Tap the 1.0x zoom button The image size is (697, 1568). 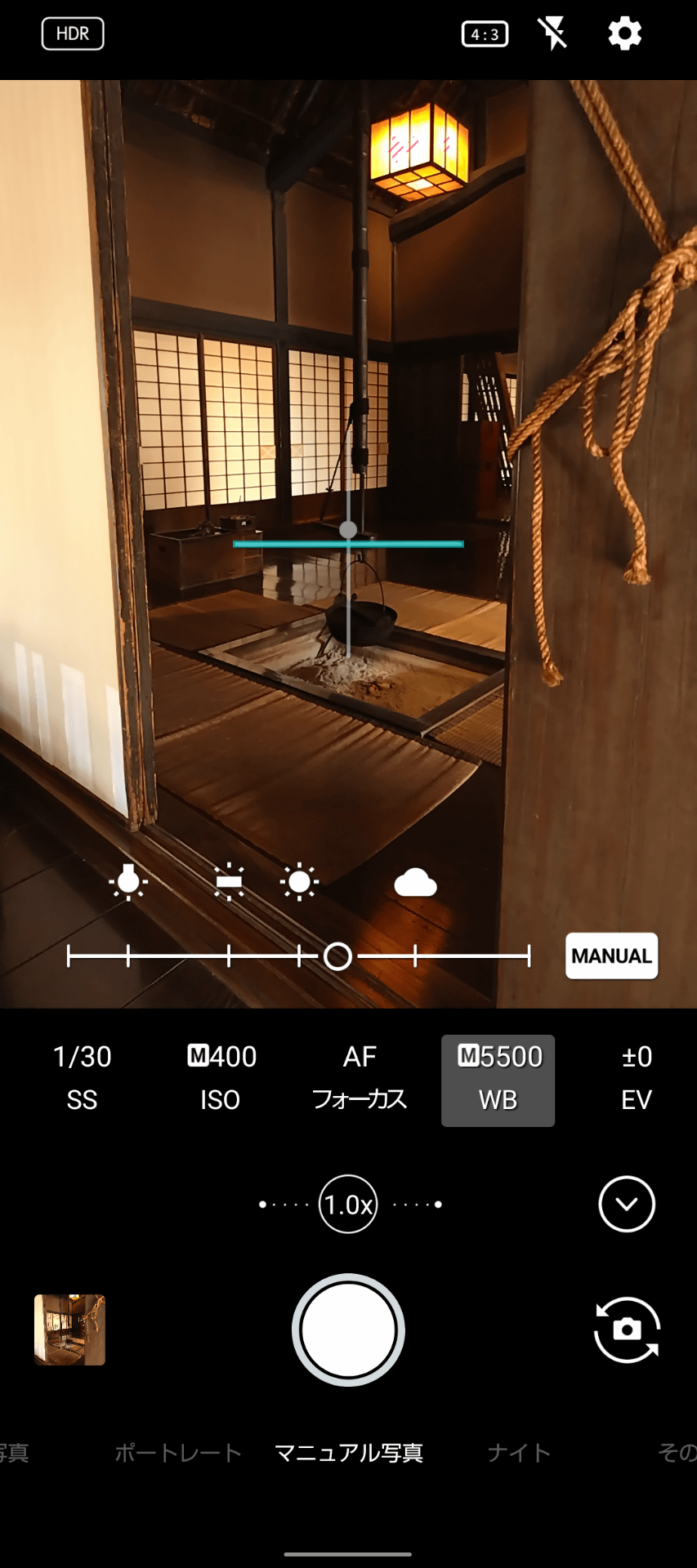[x=348, y=1204]
